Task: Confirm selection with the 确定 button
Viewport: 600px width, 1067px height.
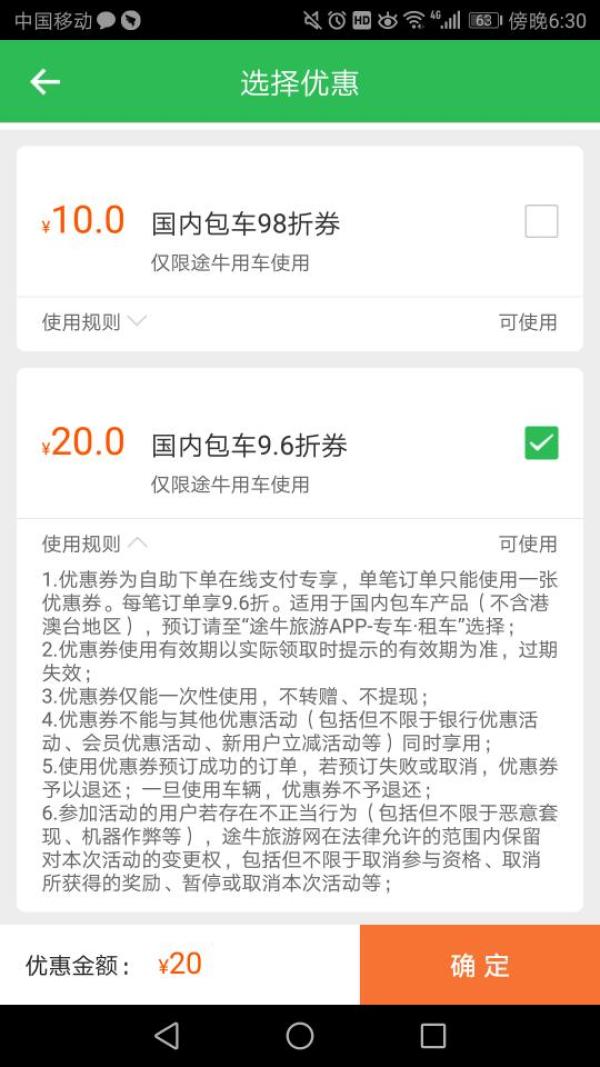Action: [480, 965]
